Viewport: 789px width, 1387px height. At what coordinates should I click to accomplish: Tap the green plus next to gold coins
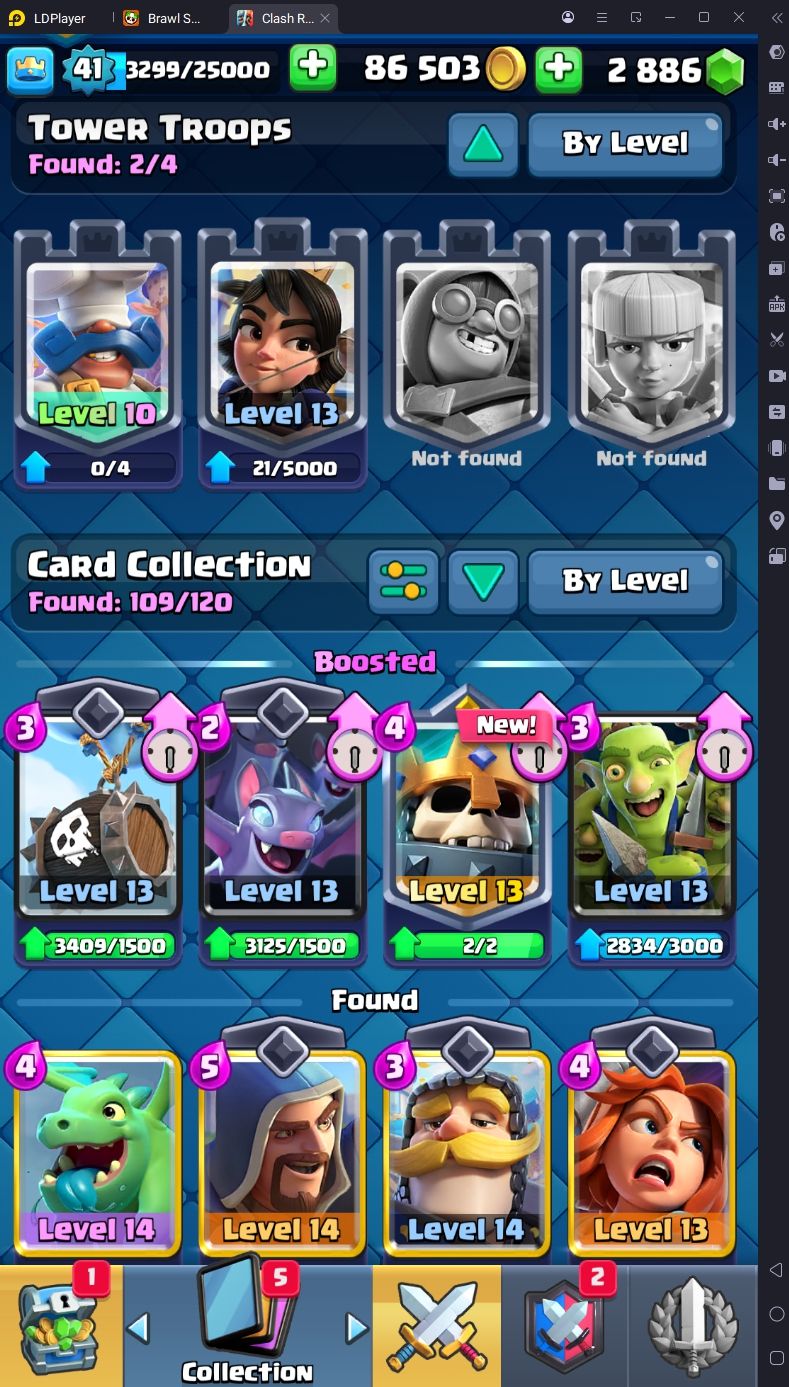560,68
